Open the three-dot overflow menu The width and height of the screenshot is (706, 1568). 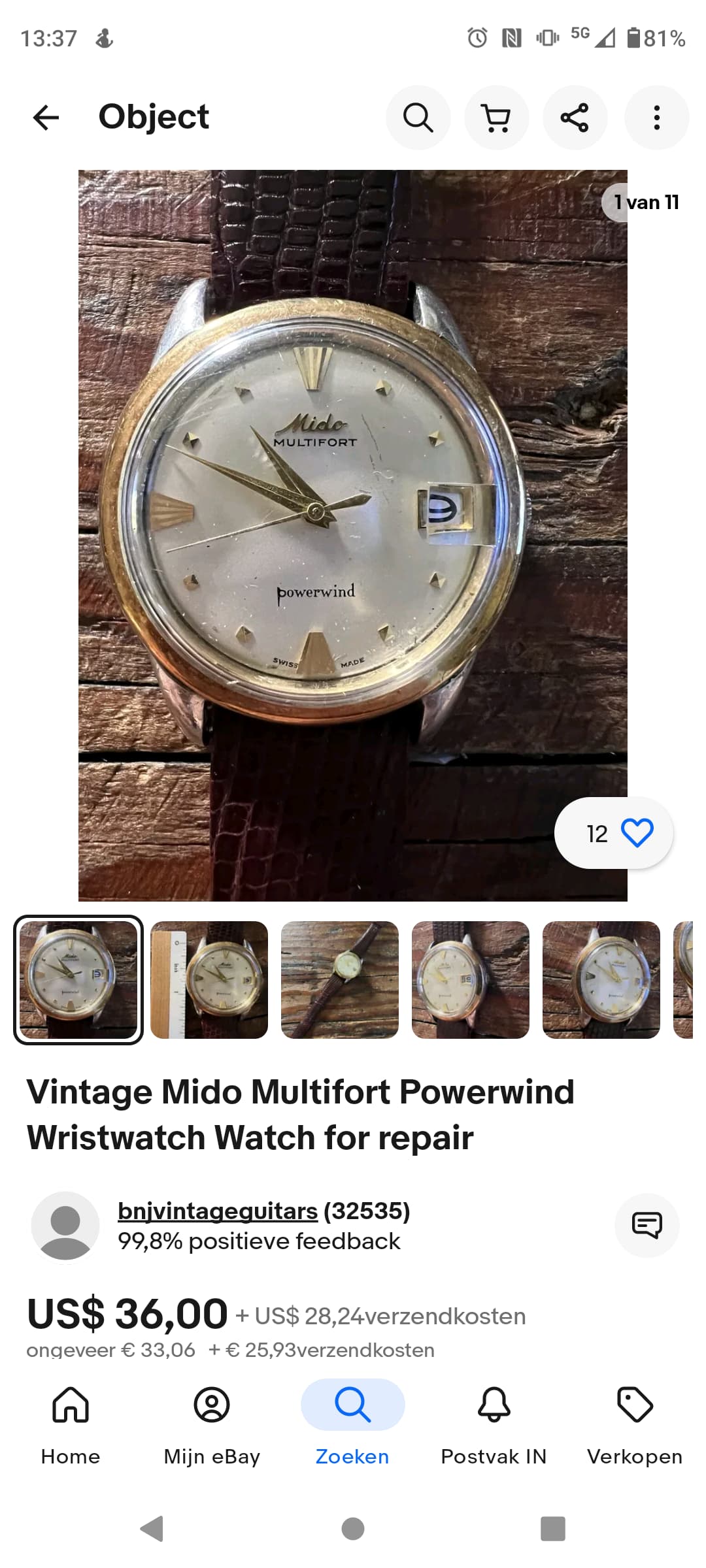point(657,118)
